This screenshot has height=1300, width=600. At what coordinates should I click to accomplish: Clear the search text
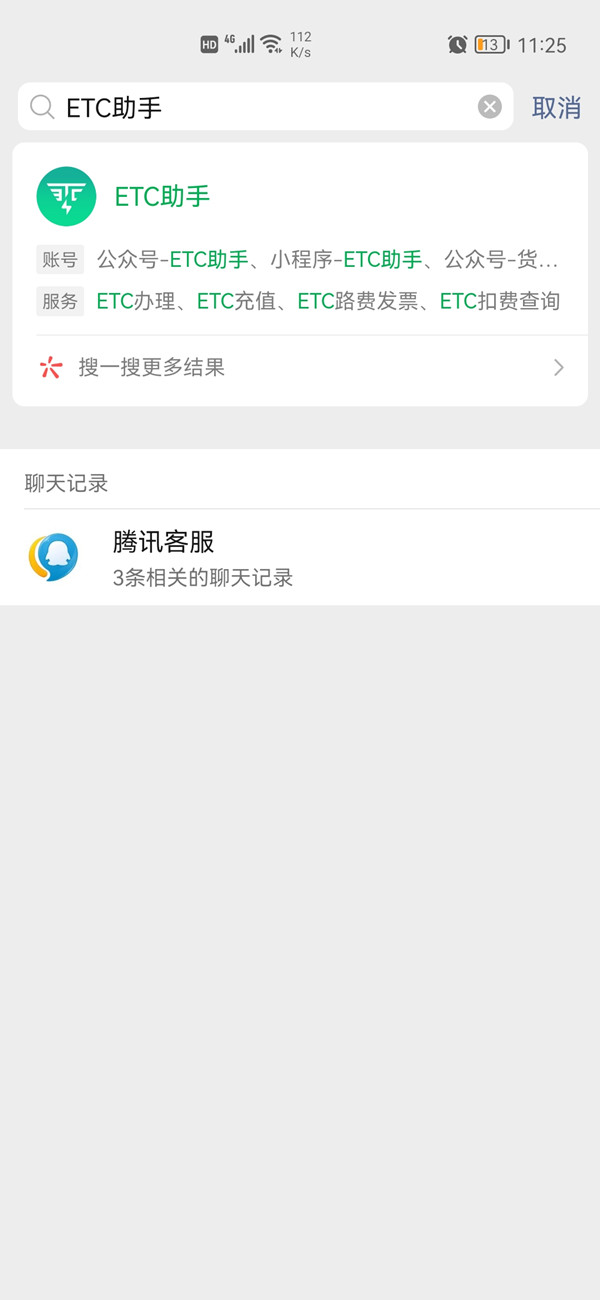[489, 107]
